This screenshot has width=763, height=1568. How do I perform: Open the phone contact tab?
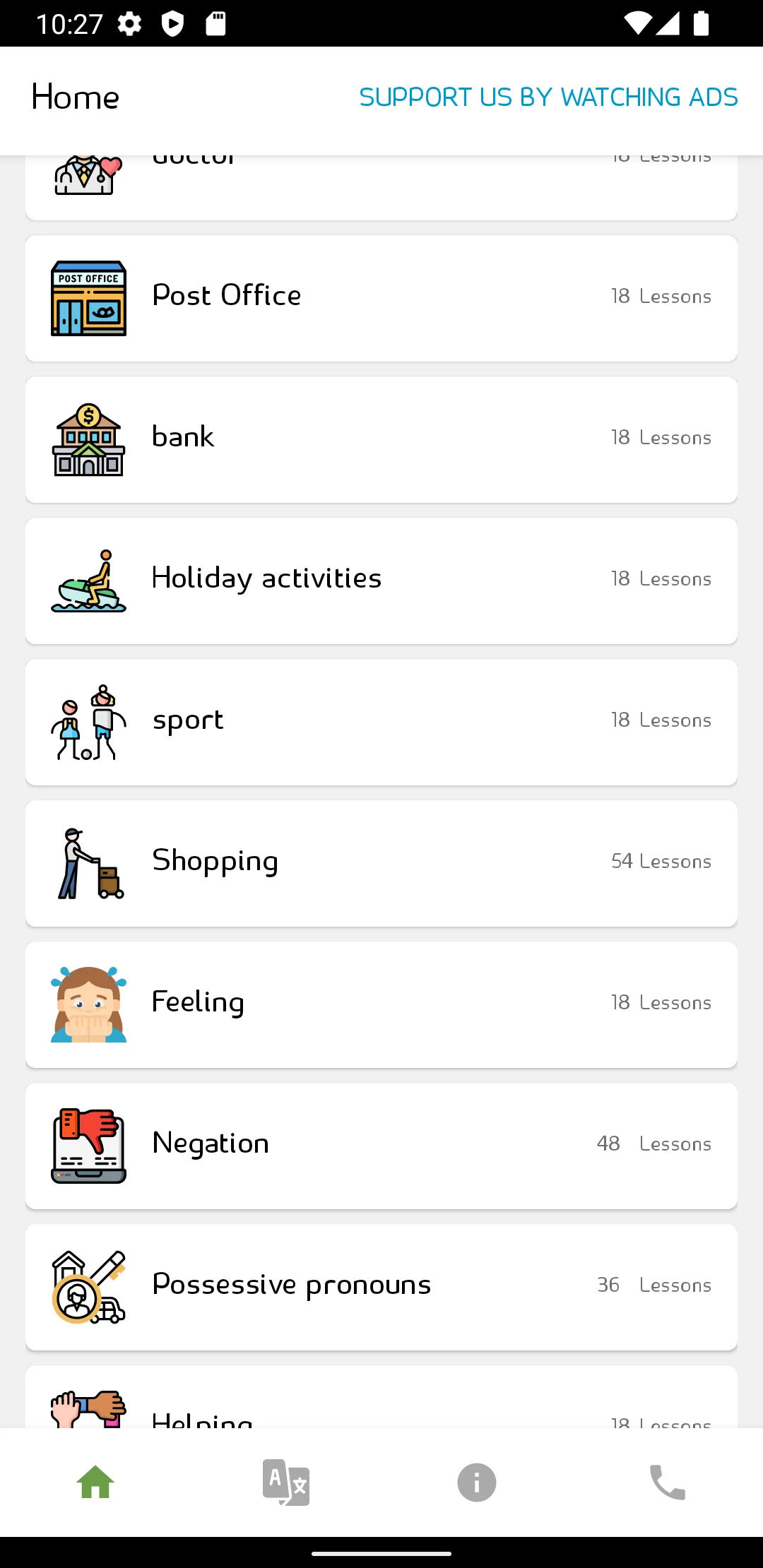(x=668, y=1482)
